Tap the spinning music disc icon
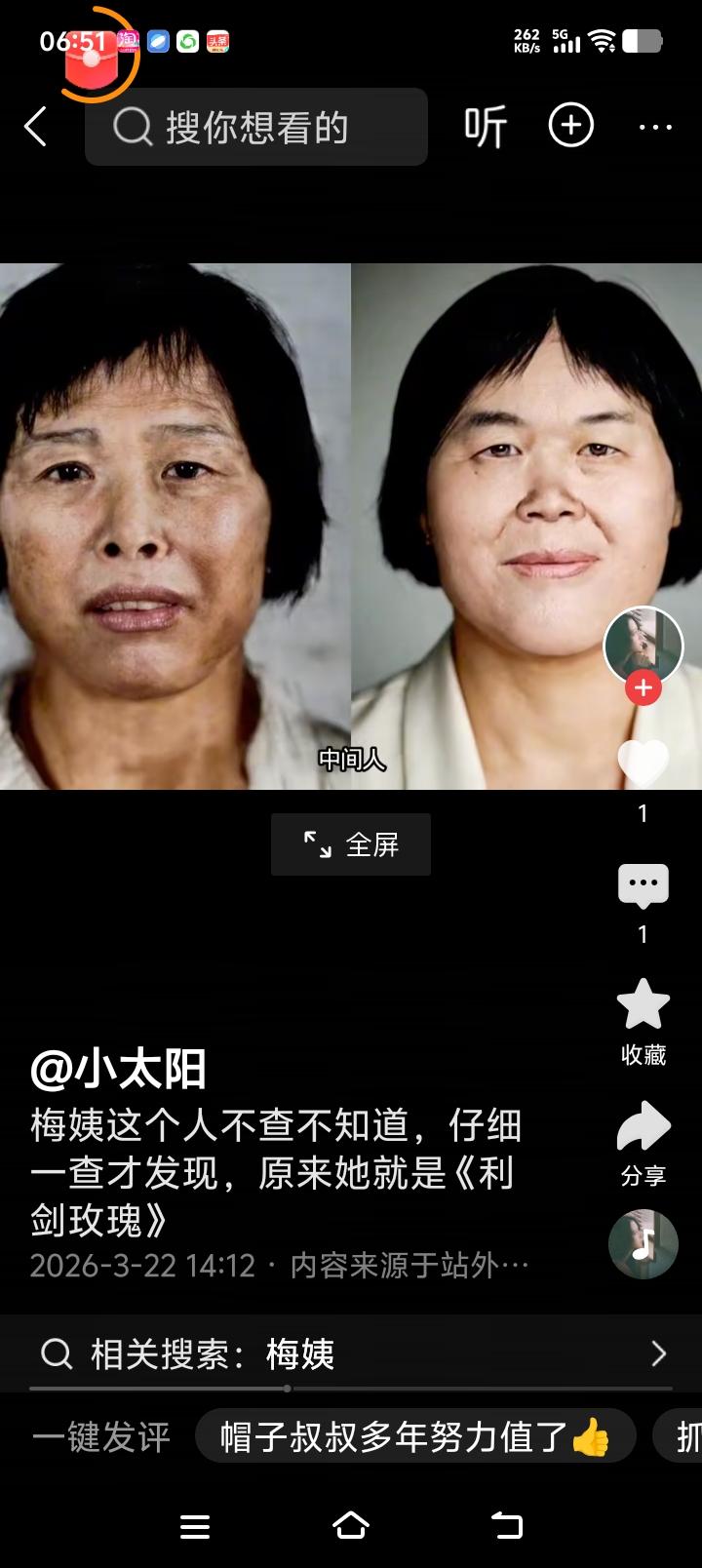 (x=642, y=1243)
